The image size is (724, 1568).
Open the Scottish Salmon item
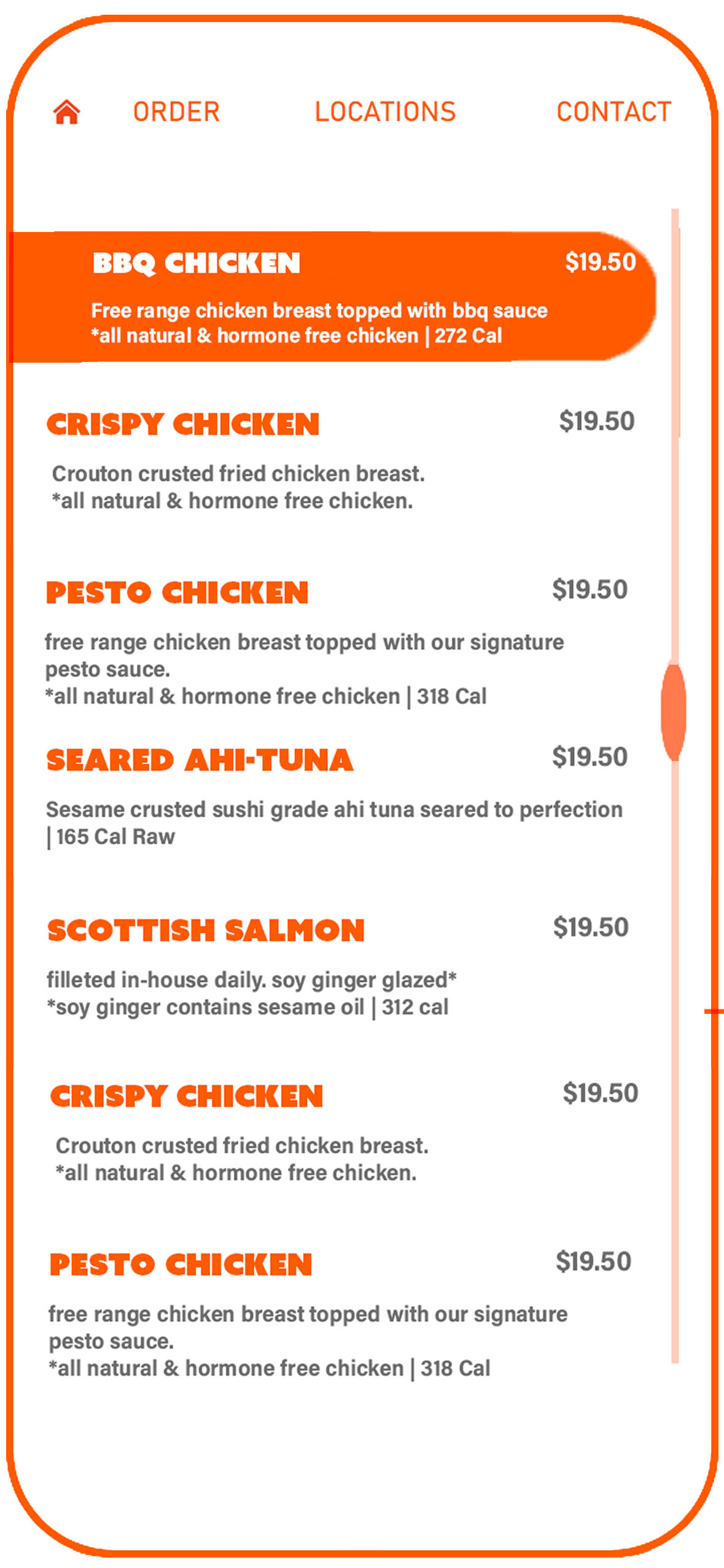tap(338, 967)
